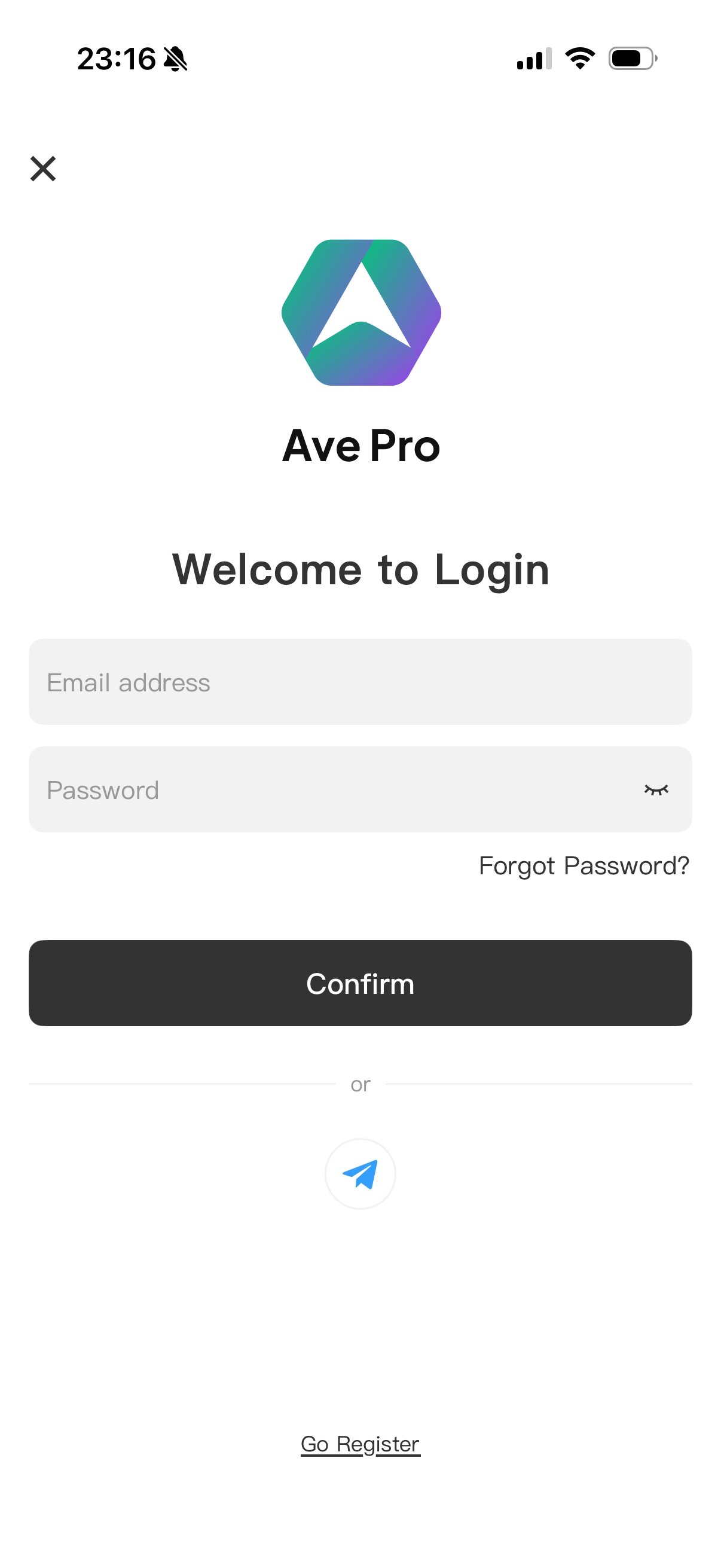Tap the Confirm button
The image size is (721, 1568).
[x=360, y=983]
